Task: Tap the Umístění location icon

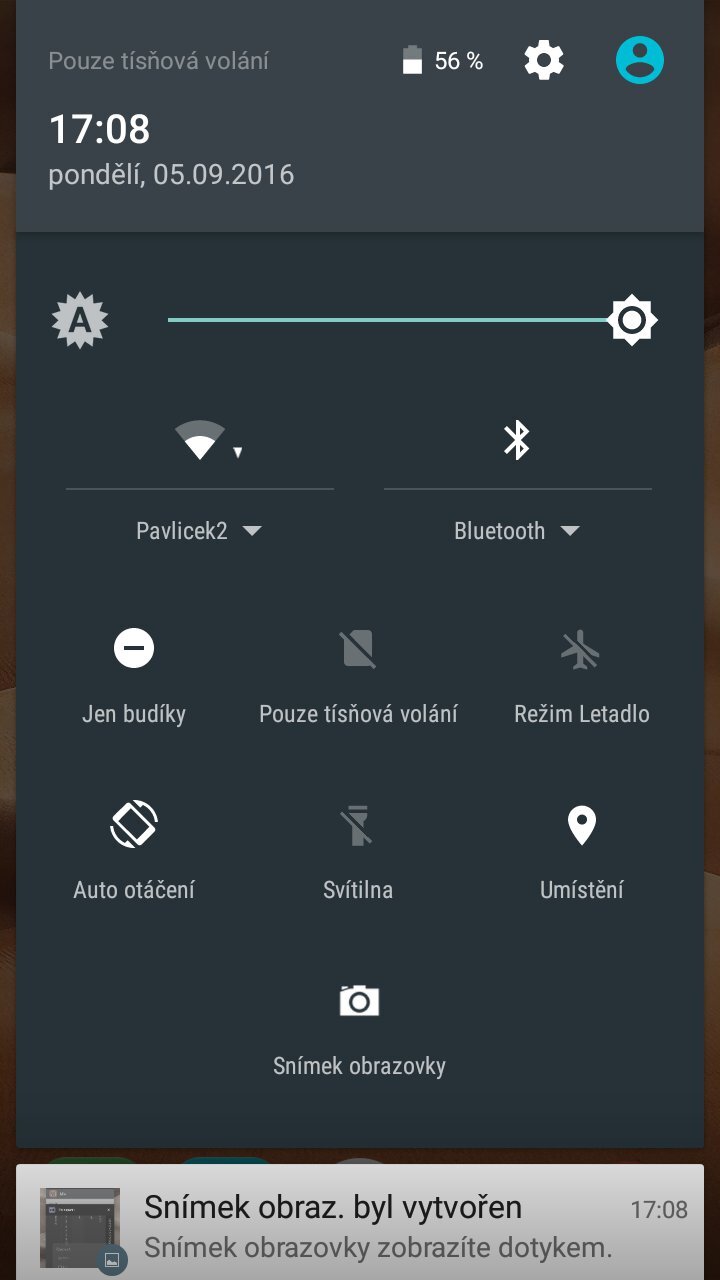Action: 582,825
